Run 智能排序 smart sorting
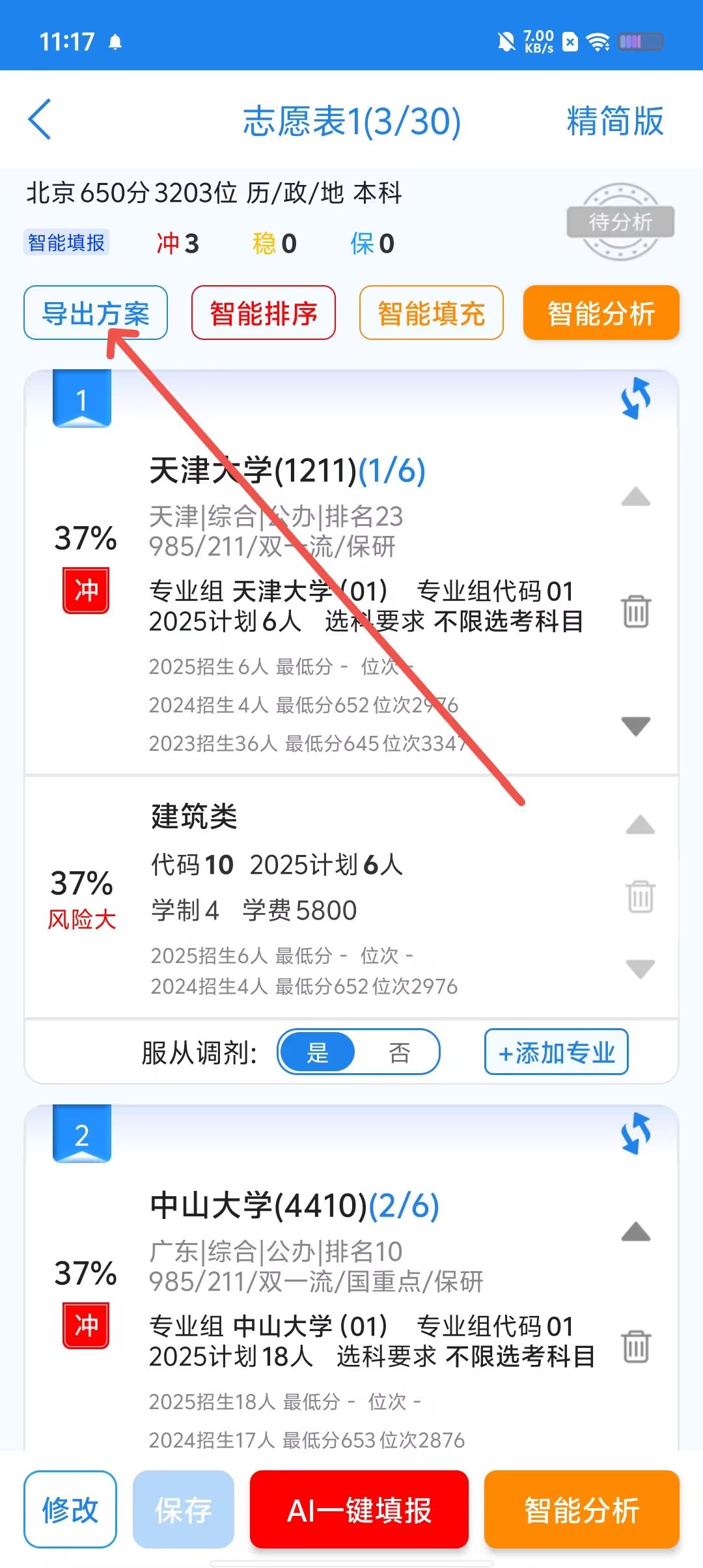Screen dimensions: 703x1568 (x=264, y=313)
